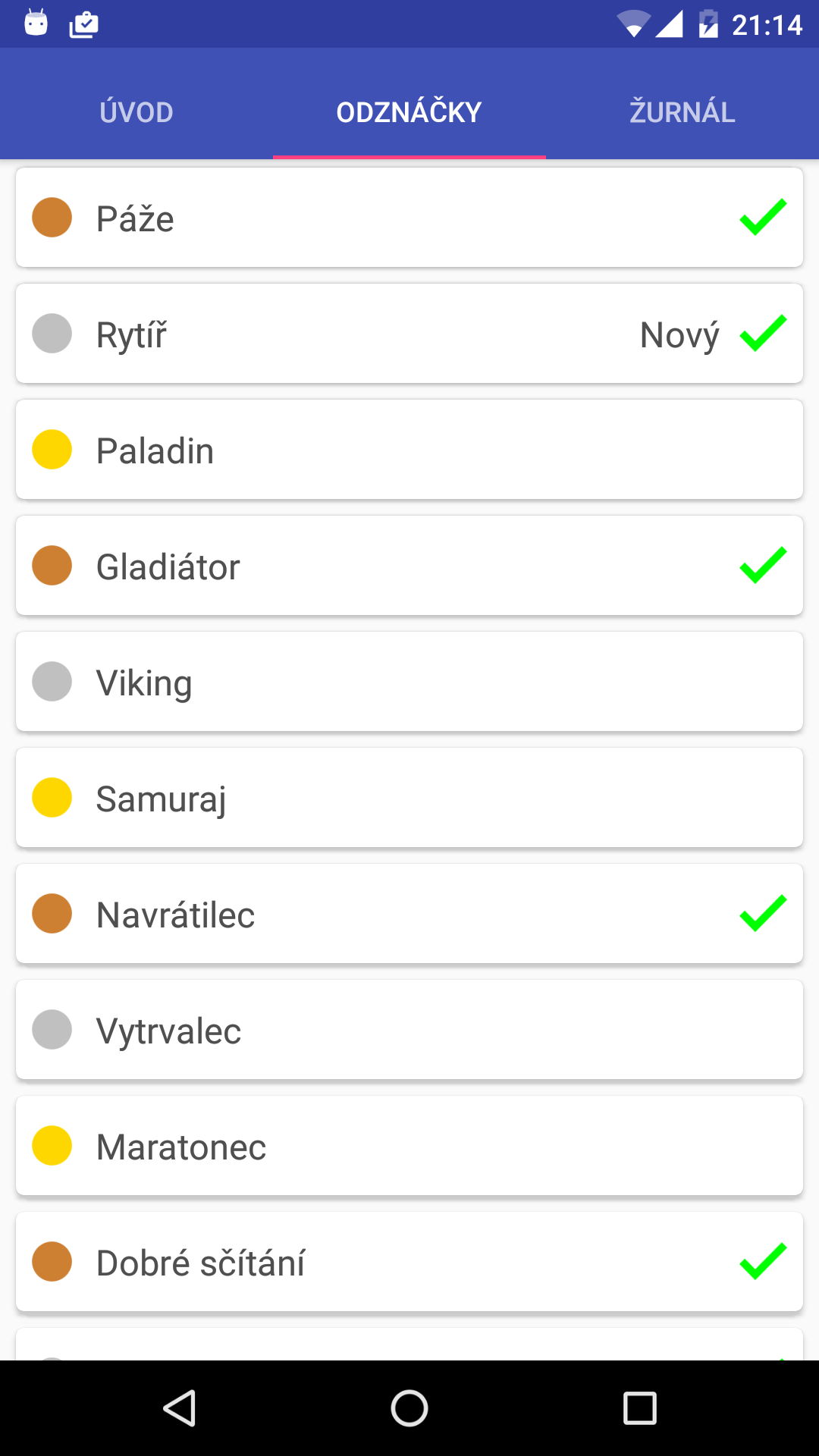The width and height of the screenshot is (819, 1456).
Task: Open the ŽURNÁL tab
Action: click(682, 111)
